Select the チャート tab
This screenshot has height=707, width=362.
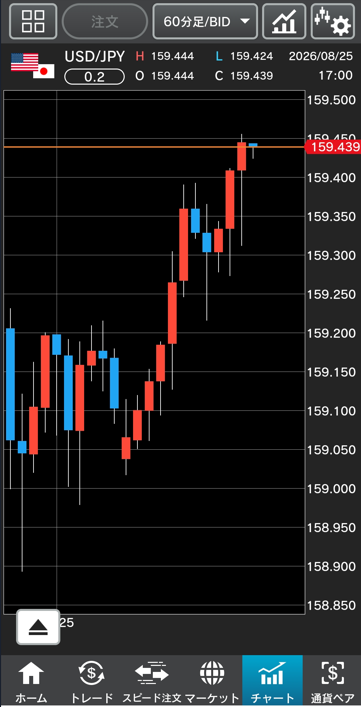[272, 680]
